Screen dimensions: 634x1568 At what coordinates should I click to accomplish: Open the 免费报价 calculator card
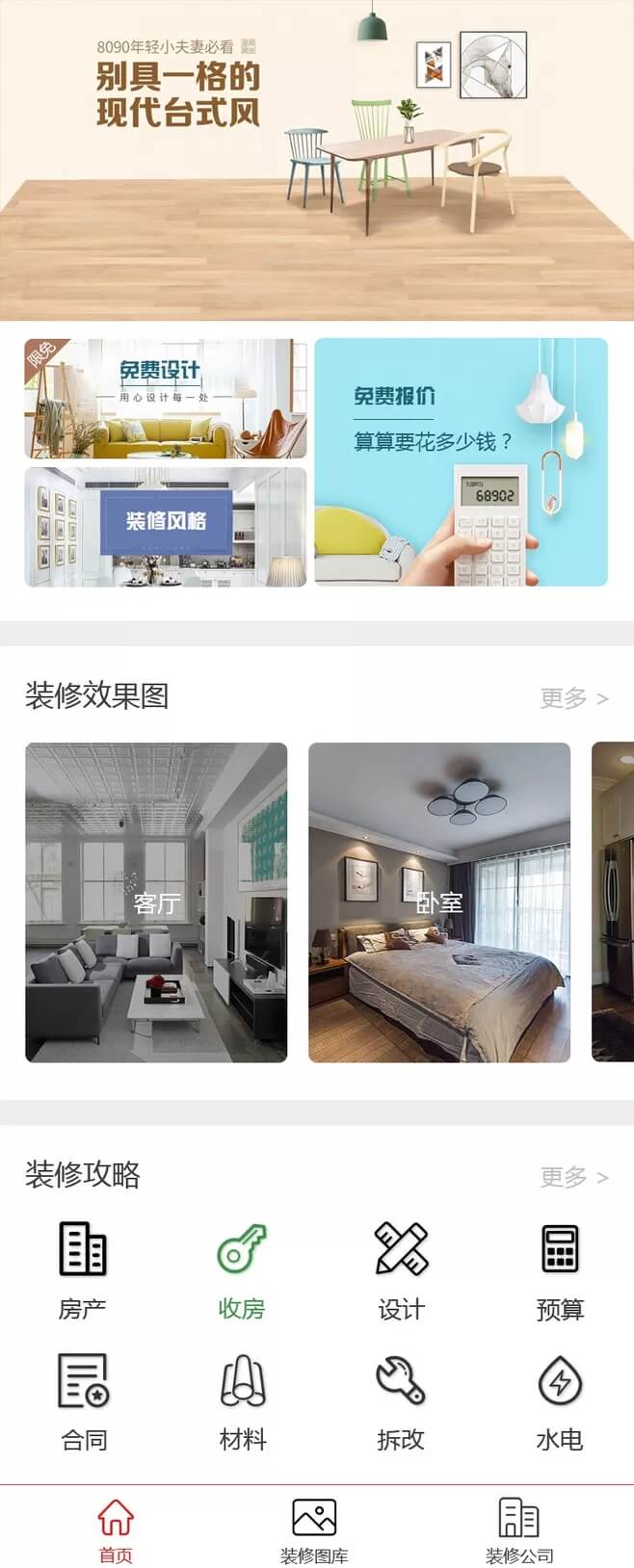tap(461, 462)
